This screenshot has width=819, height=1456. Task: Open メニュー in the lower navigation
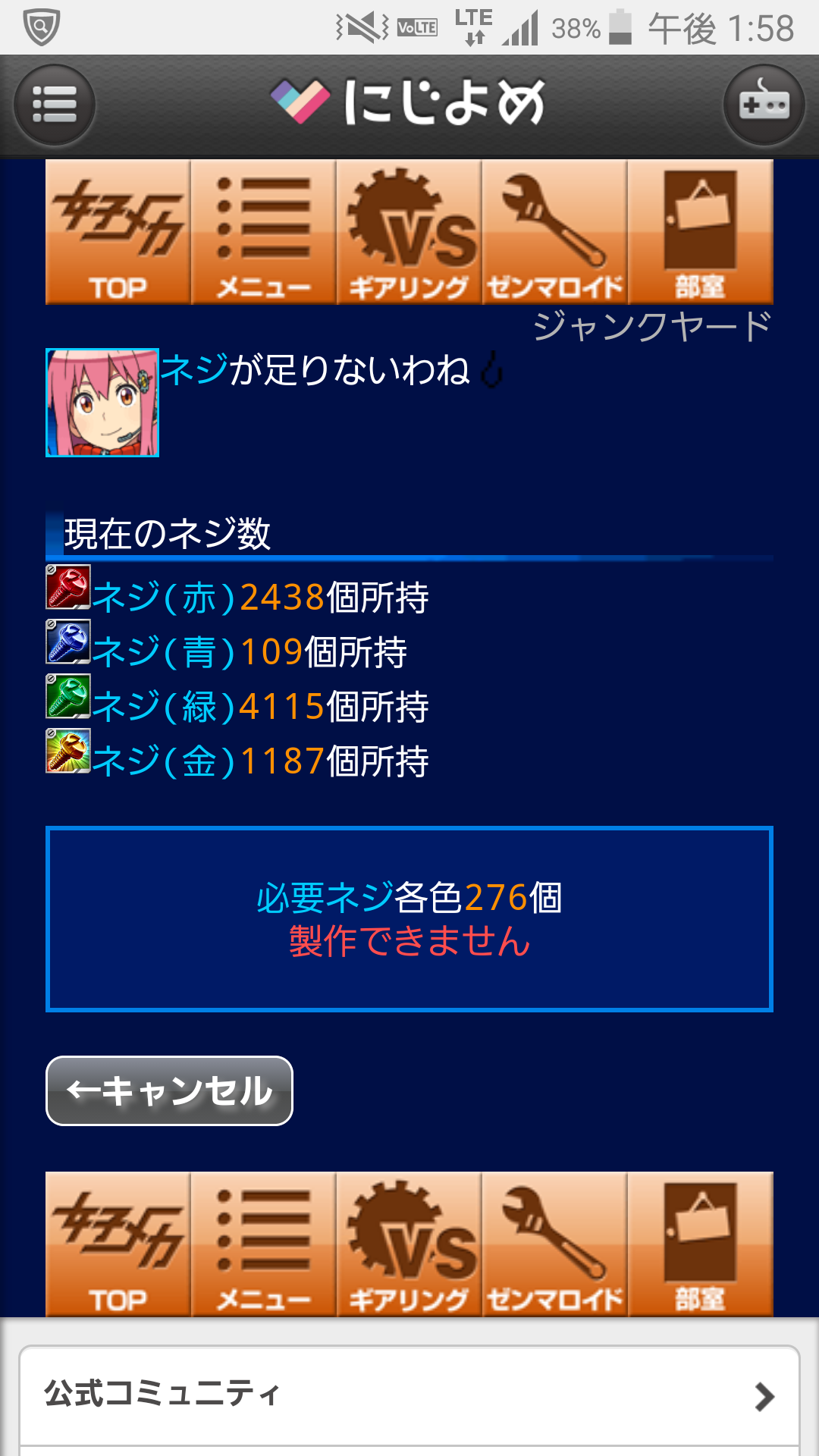[x=263, y=1244]
